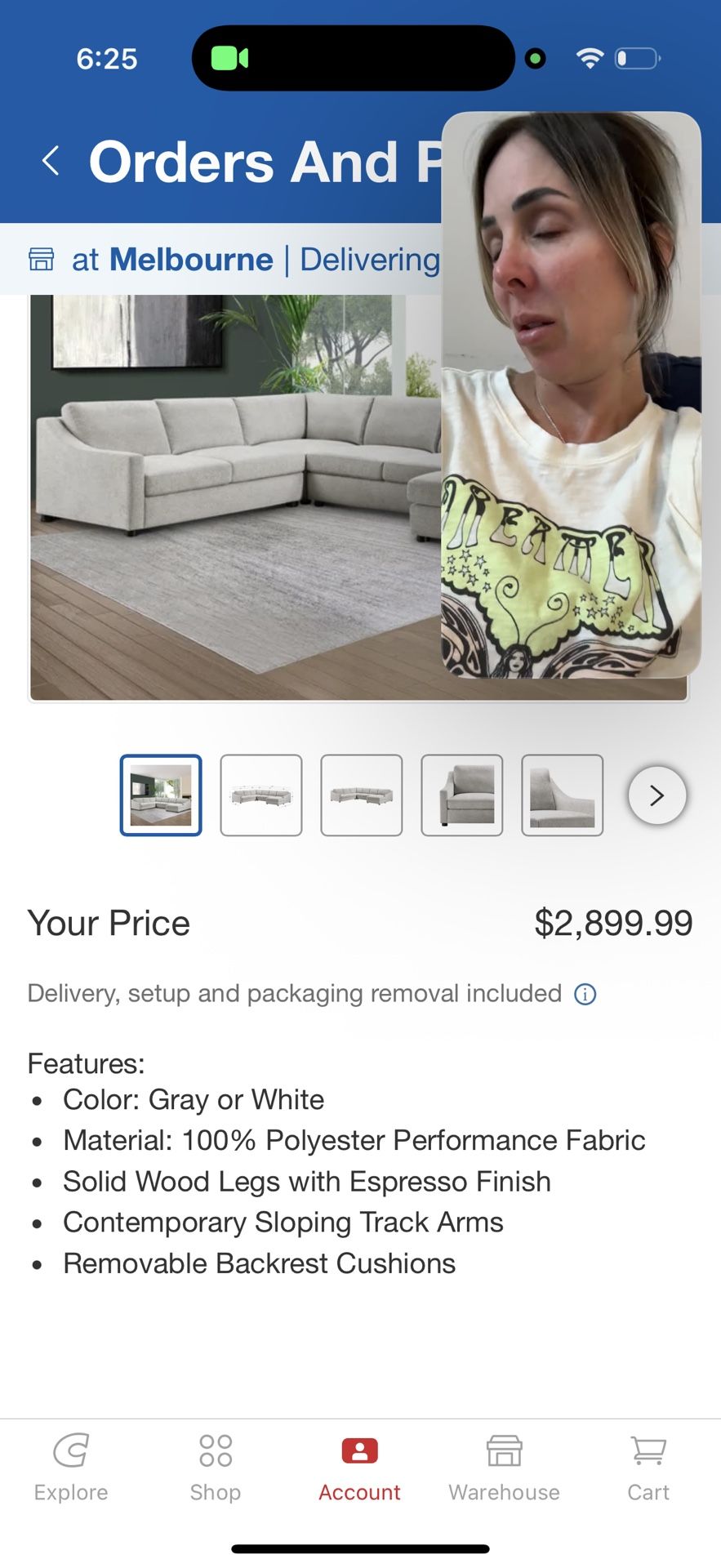Open delivery and setup info icon
Viewport: 721px width, 1568px height.
(x=585, y=994)
